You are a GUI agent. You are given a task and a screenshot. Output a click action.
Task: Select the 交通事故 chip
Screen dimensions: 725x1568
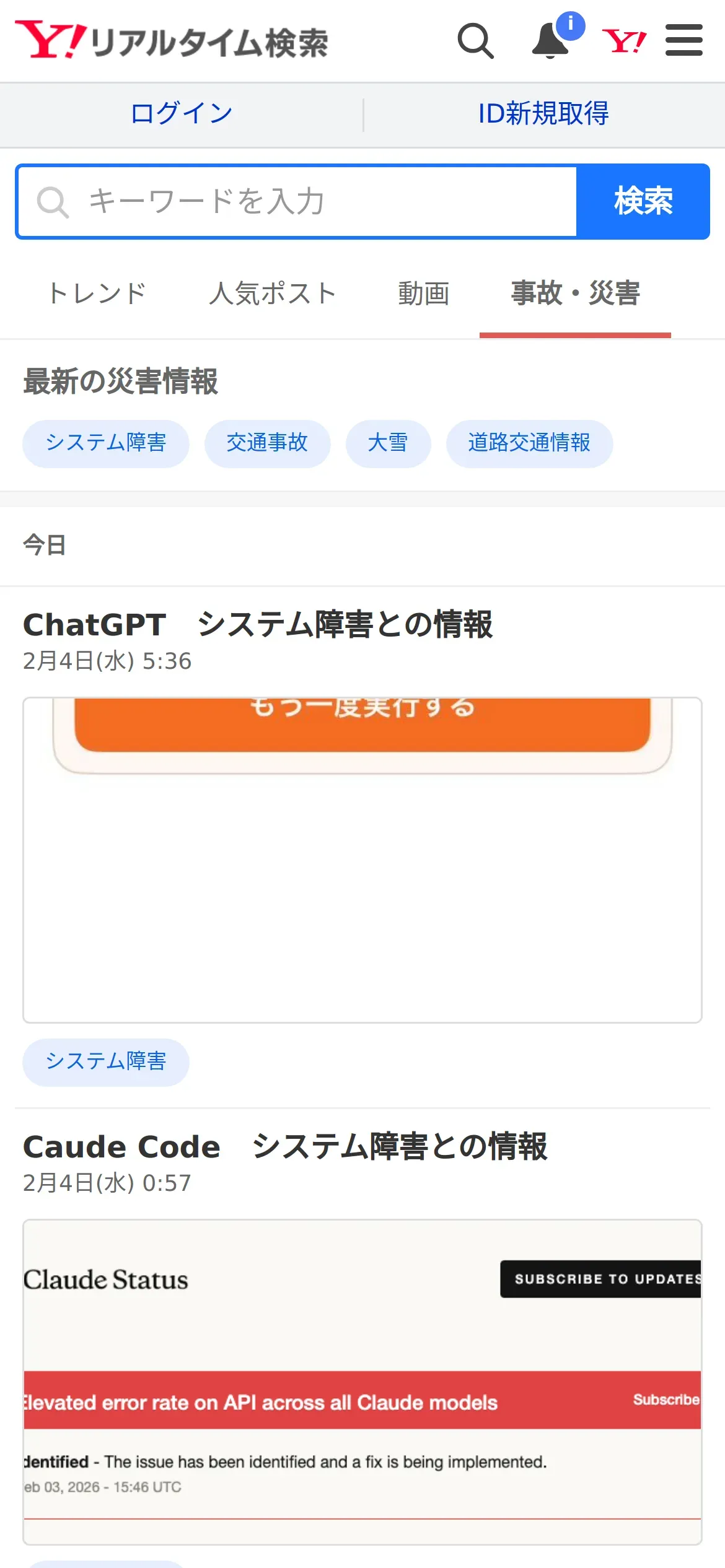[x=267, y=443]
